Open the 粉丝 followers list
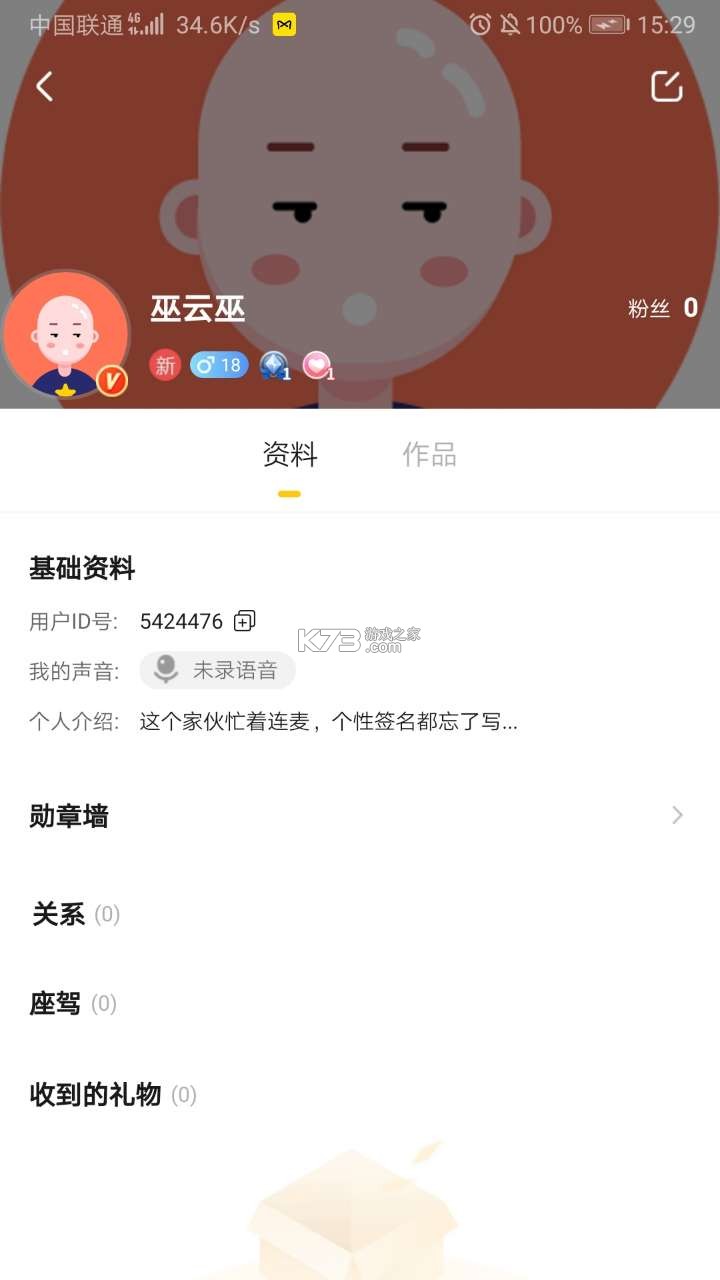Viewport: 720px width, 1280px height. [662, 309]
